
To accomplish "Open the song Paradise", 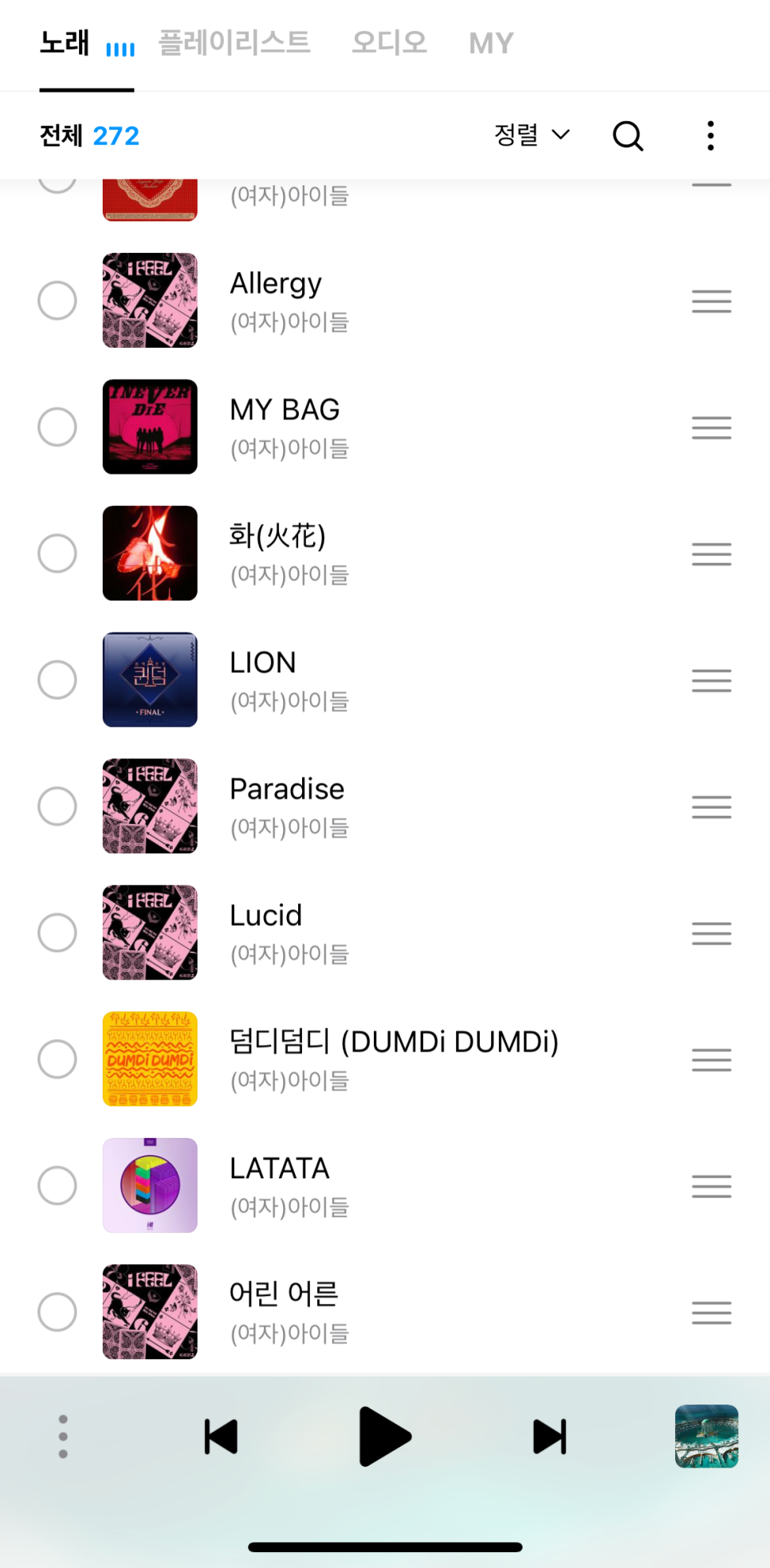I will click(287, 790).
